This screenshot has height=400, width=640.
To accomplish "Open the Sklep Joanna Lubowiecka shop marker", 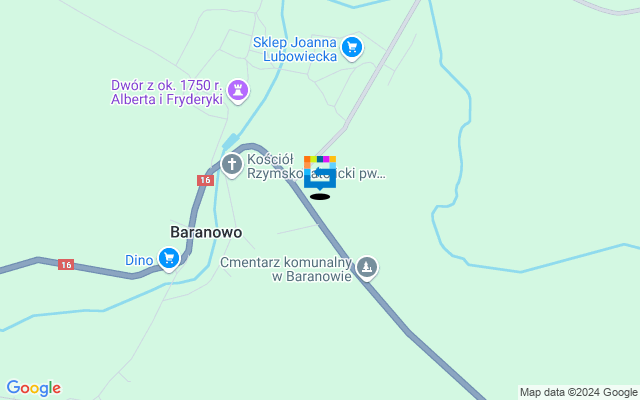I will coord(351,46).
